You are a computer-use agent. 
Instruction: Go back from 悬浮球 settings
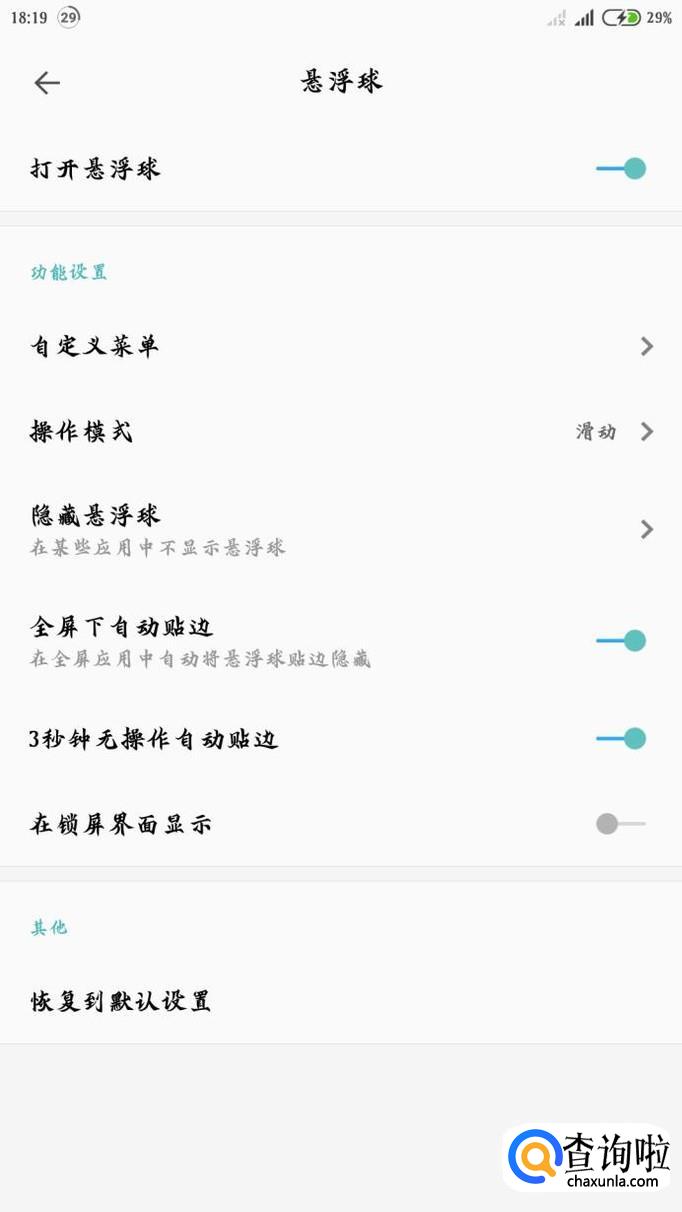(47, 82)
